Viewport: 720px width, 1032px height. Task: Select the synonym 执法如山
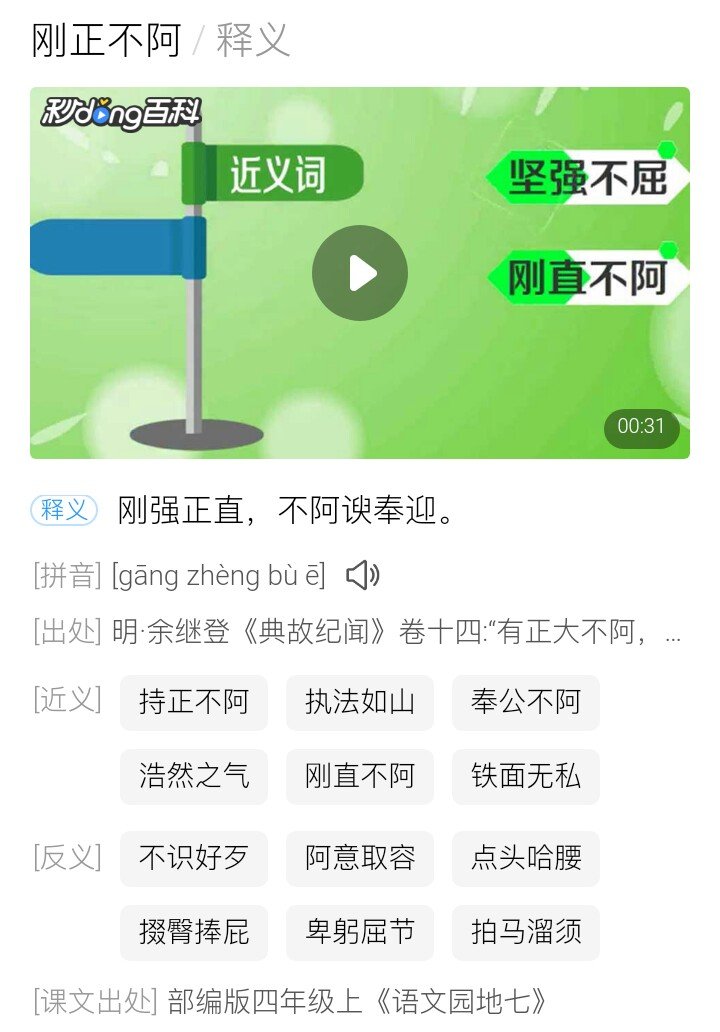[359, 703]
